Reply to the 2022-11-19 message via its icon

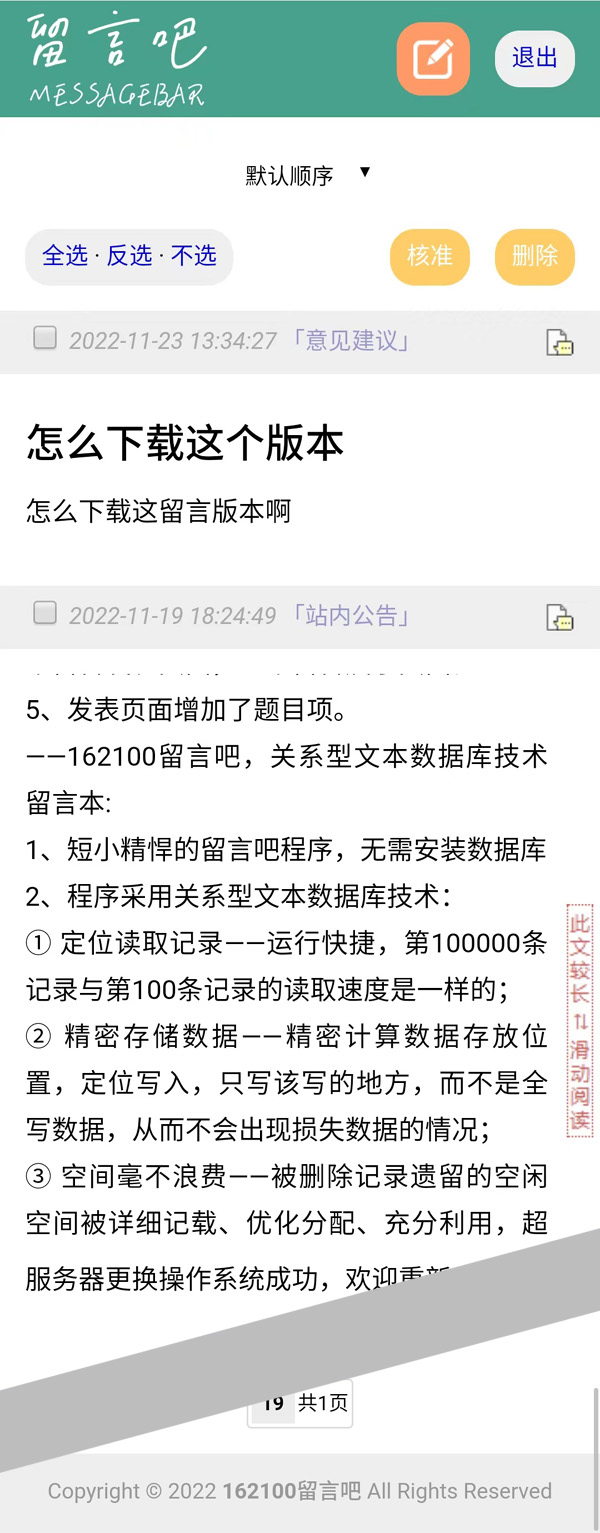(560, 618)
